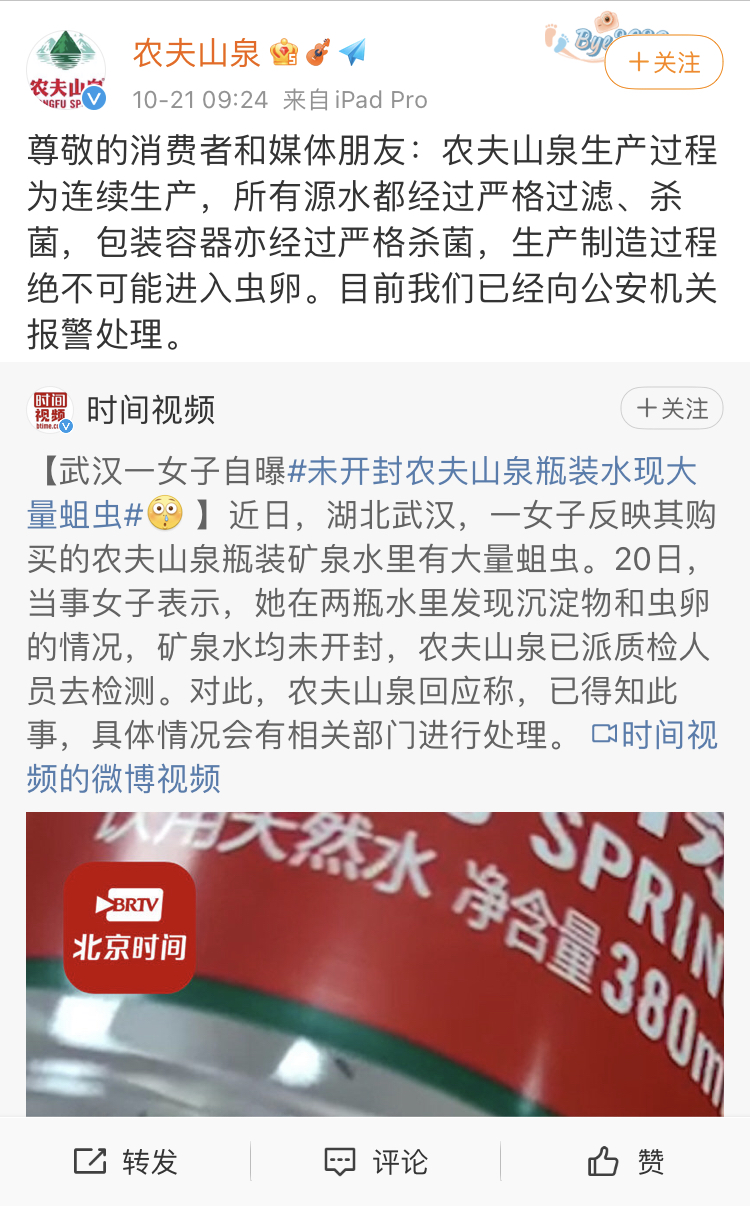Open 农夫山泉 profile avatar

[x=66, y=71]
